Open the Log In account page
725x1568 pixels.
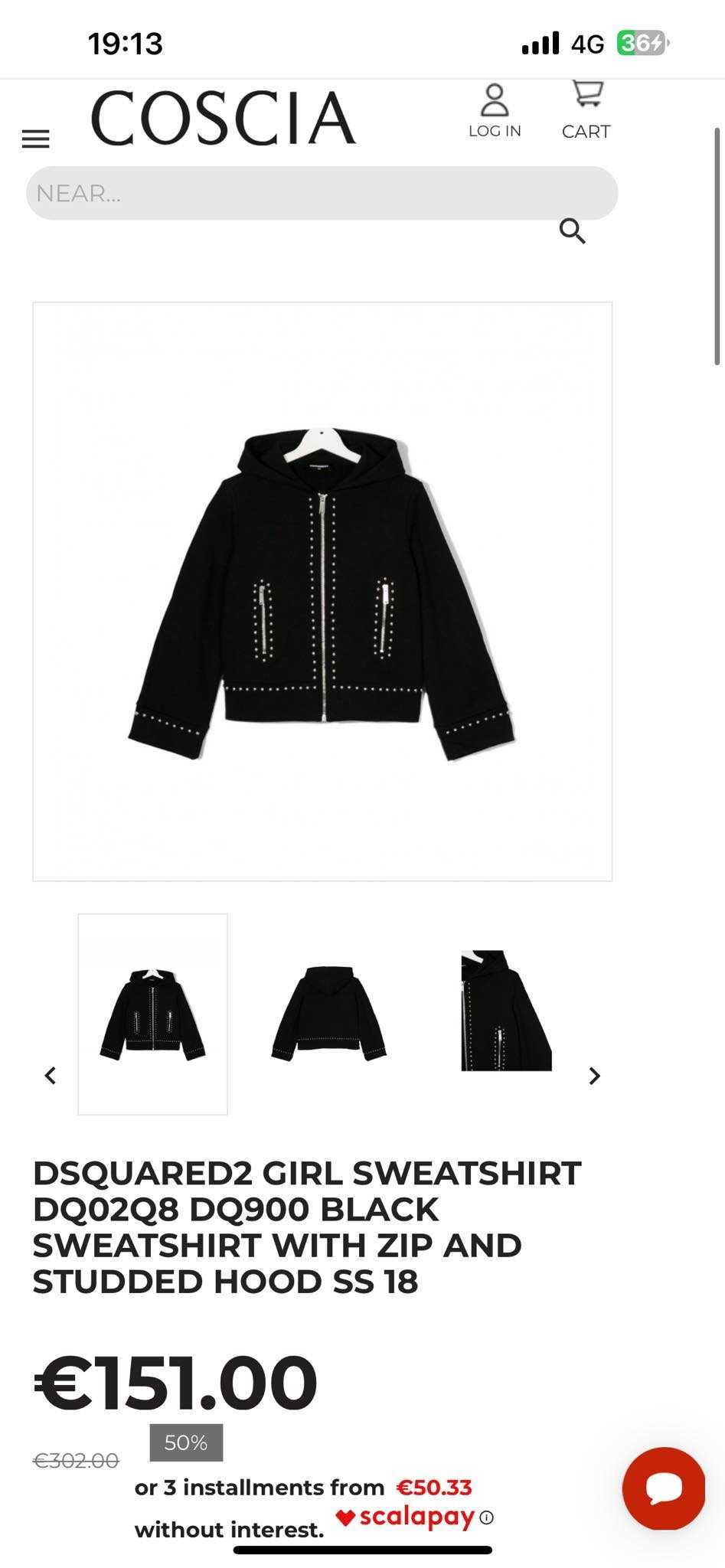coord(495,112)
